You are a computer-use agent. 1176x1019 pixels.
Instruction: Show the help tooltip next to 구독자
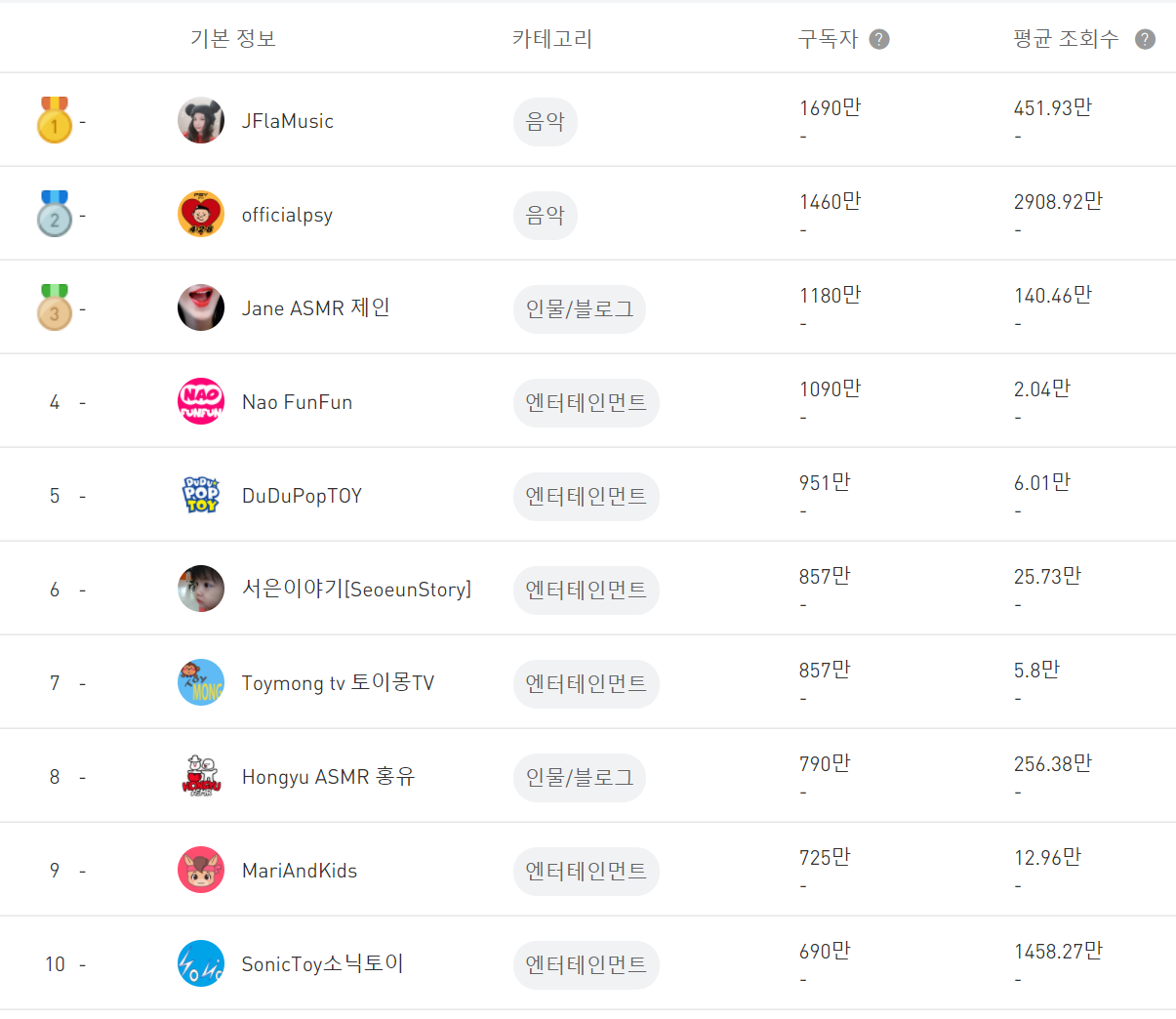coord(879,39)
